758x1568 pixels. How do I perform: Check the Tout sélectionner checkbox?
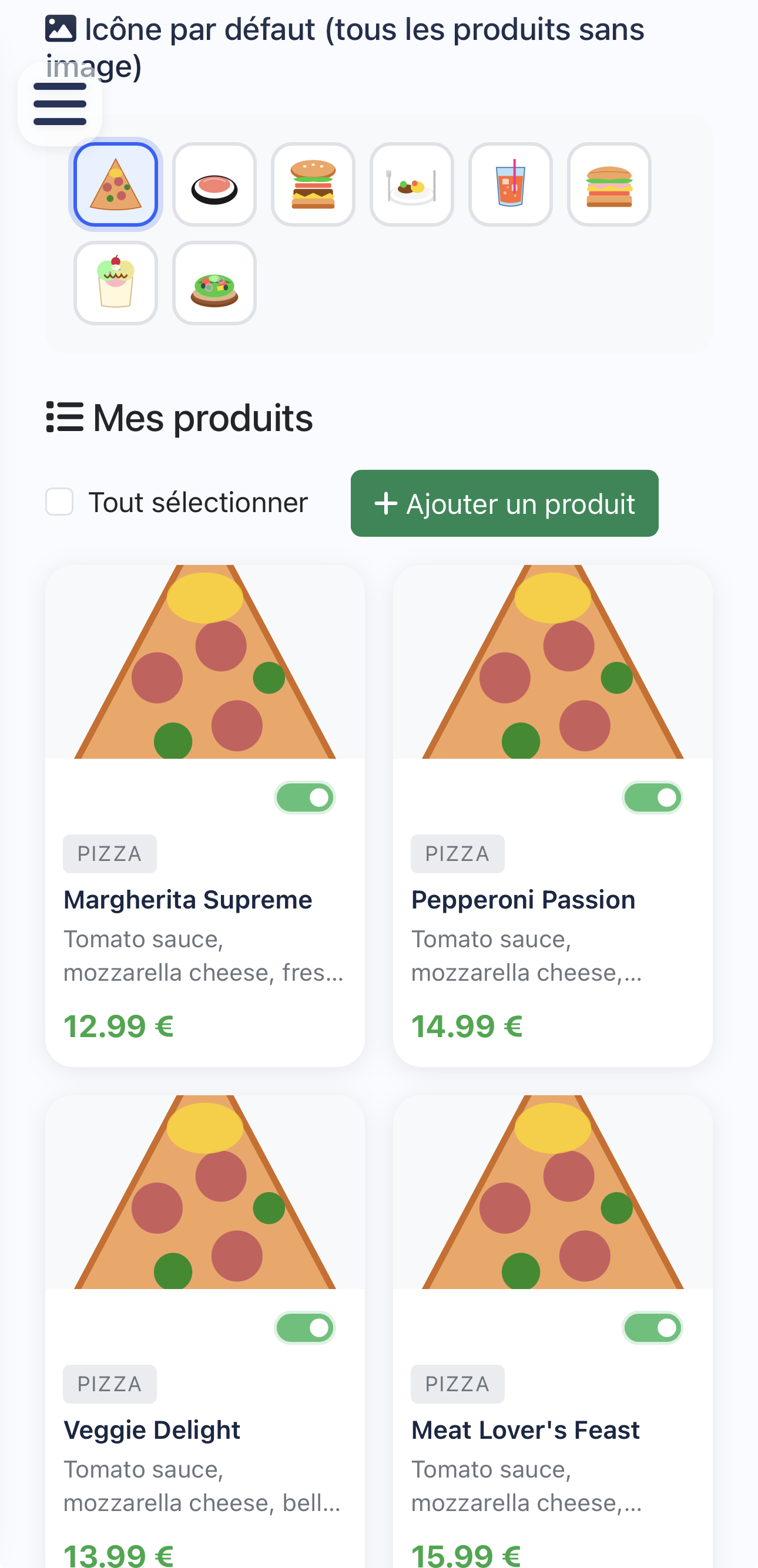pyautogui.click(x=59, y=502)
